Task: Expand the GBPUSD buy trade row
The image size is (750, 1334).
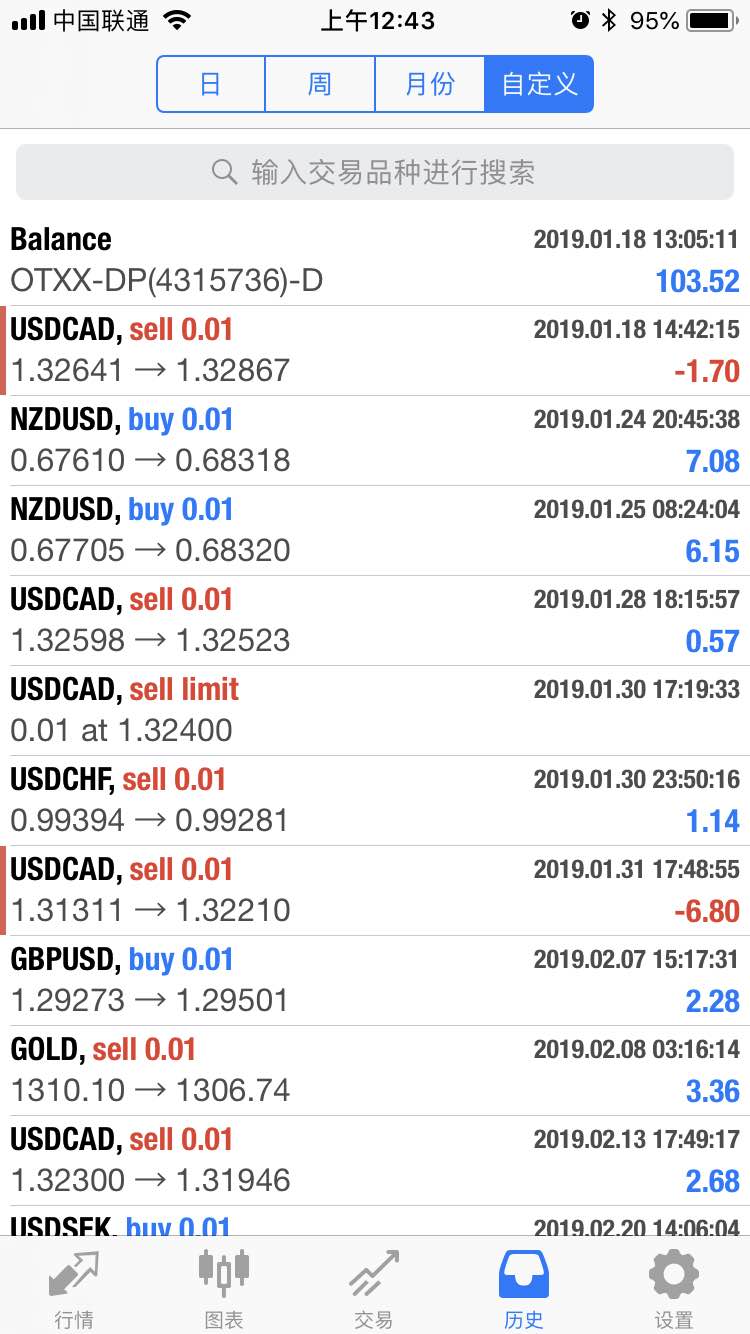Action: click(x=375, y=980)
